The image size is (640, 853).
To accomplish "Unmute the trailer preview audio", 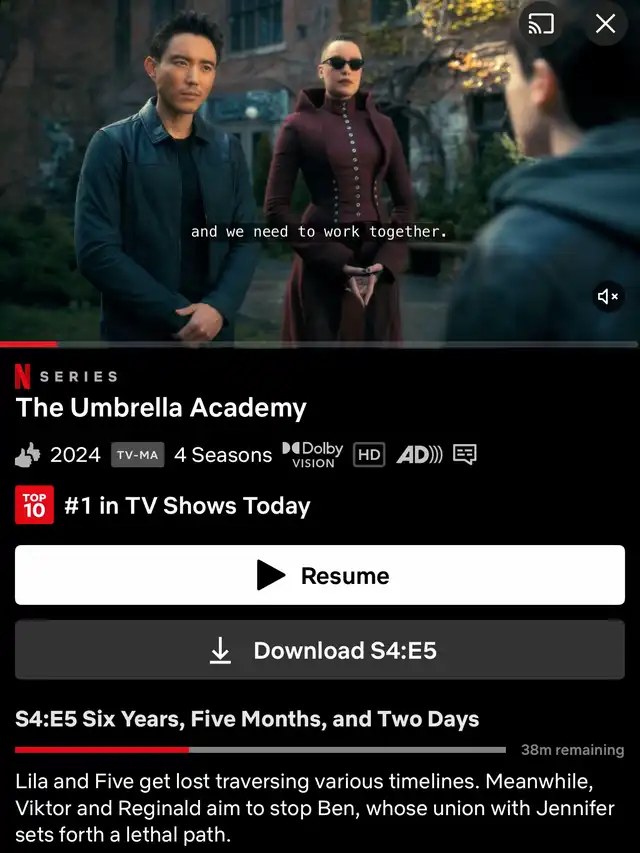I will pos(608,296).
